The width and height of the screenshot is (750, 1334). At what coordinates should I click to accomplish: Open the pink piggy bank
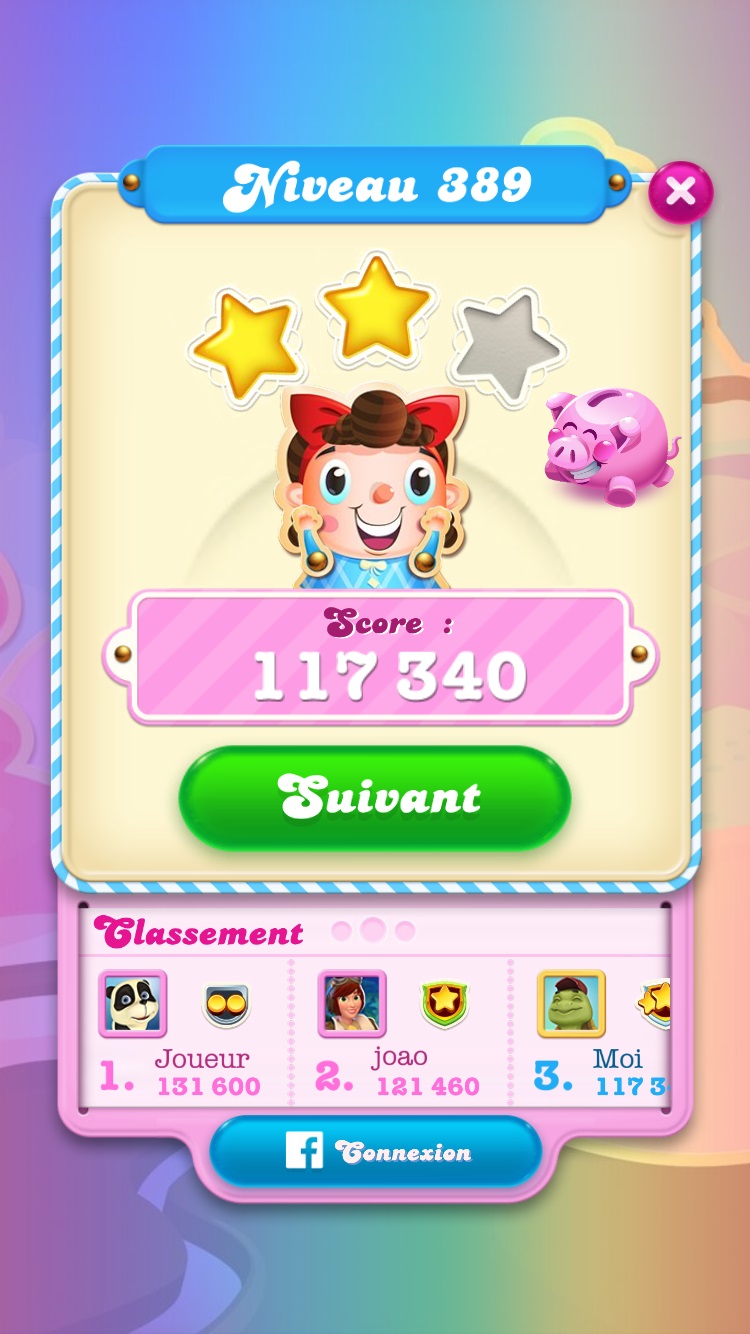[607, 445]
